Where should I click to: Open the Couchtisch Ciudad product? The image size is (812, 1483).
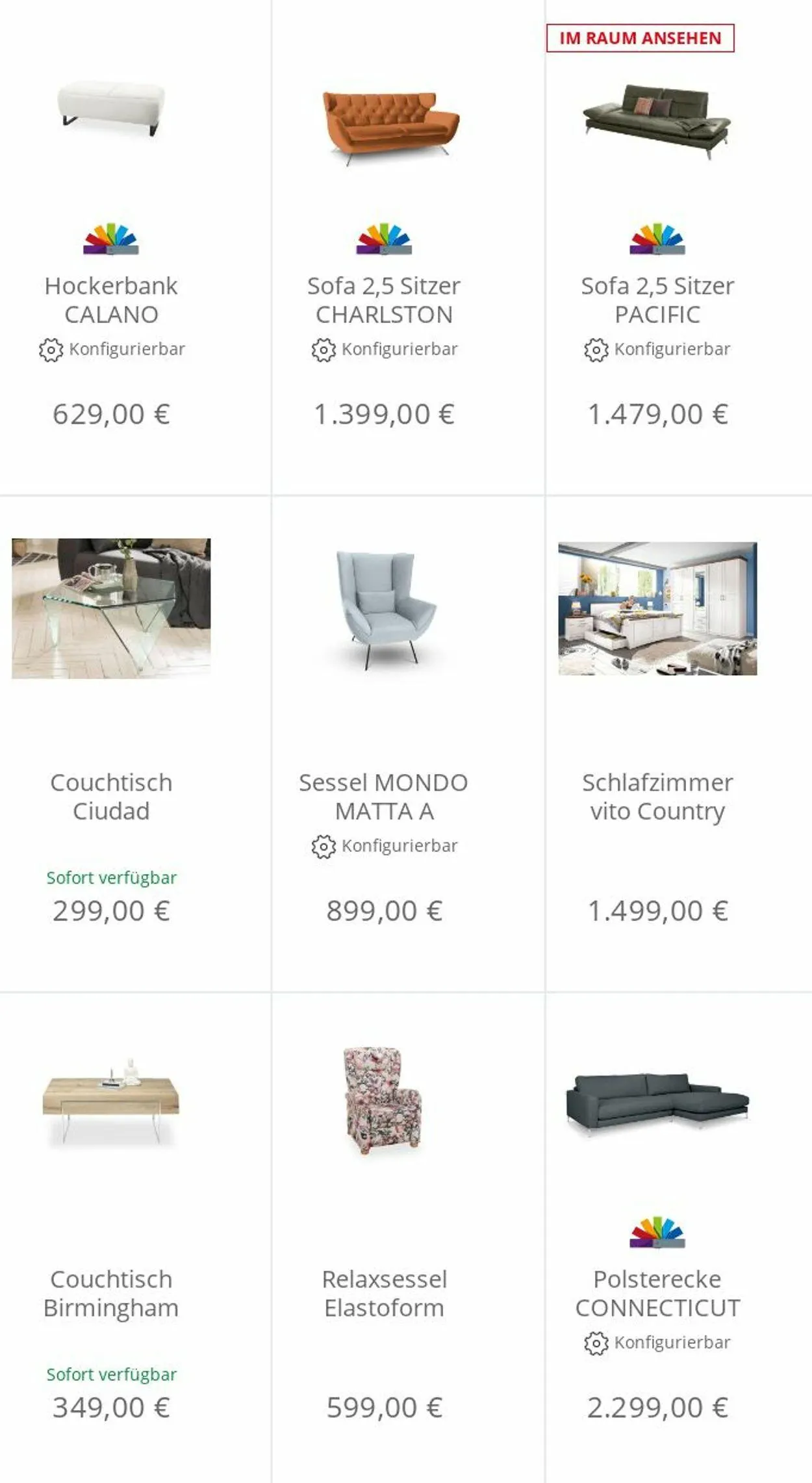point(111,797)
